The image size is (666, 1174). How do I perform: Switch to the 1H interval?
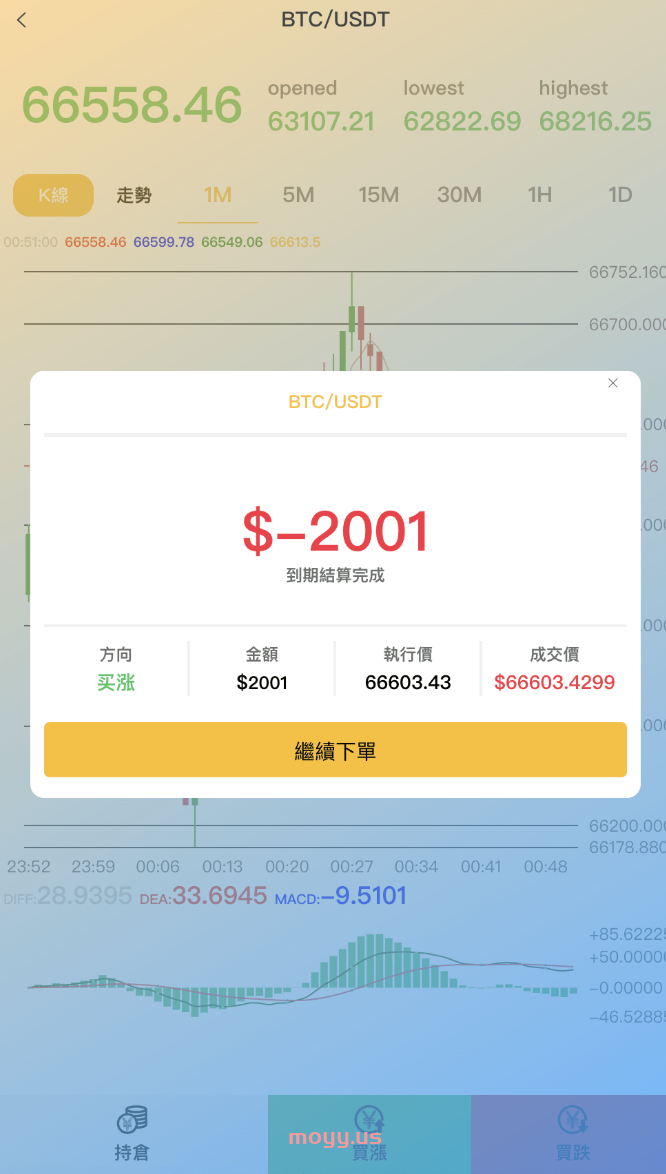point(540,195)
